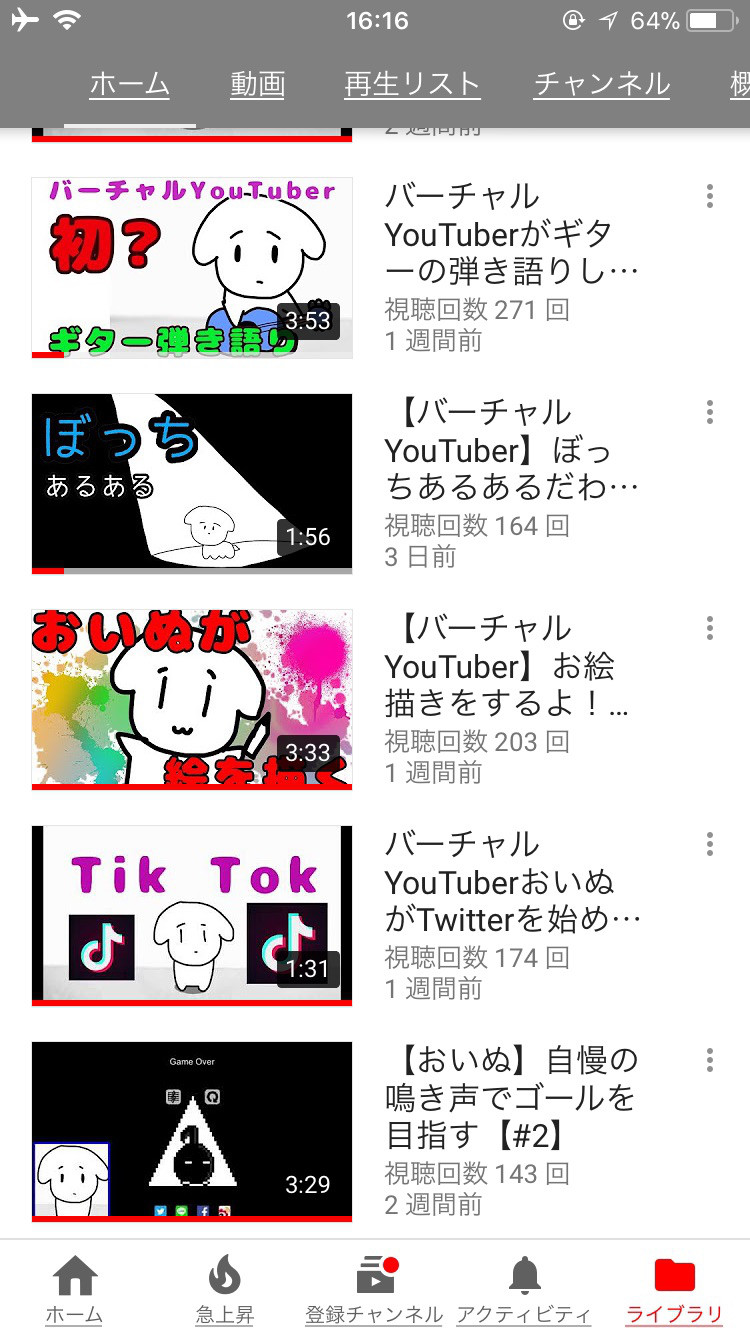Open the ギター弾き語り video thumbnail
Viewport: 750px width, 1334px height.
click(x=192, y=268)
